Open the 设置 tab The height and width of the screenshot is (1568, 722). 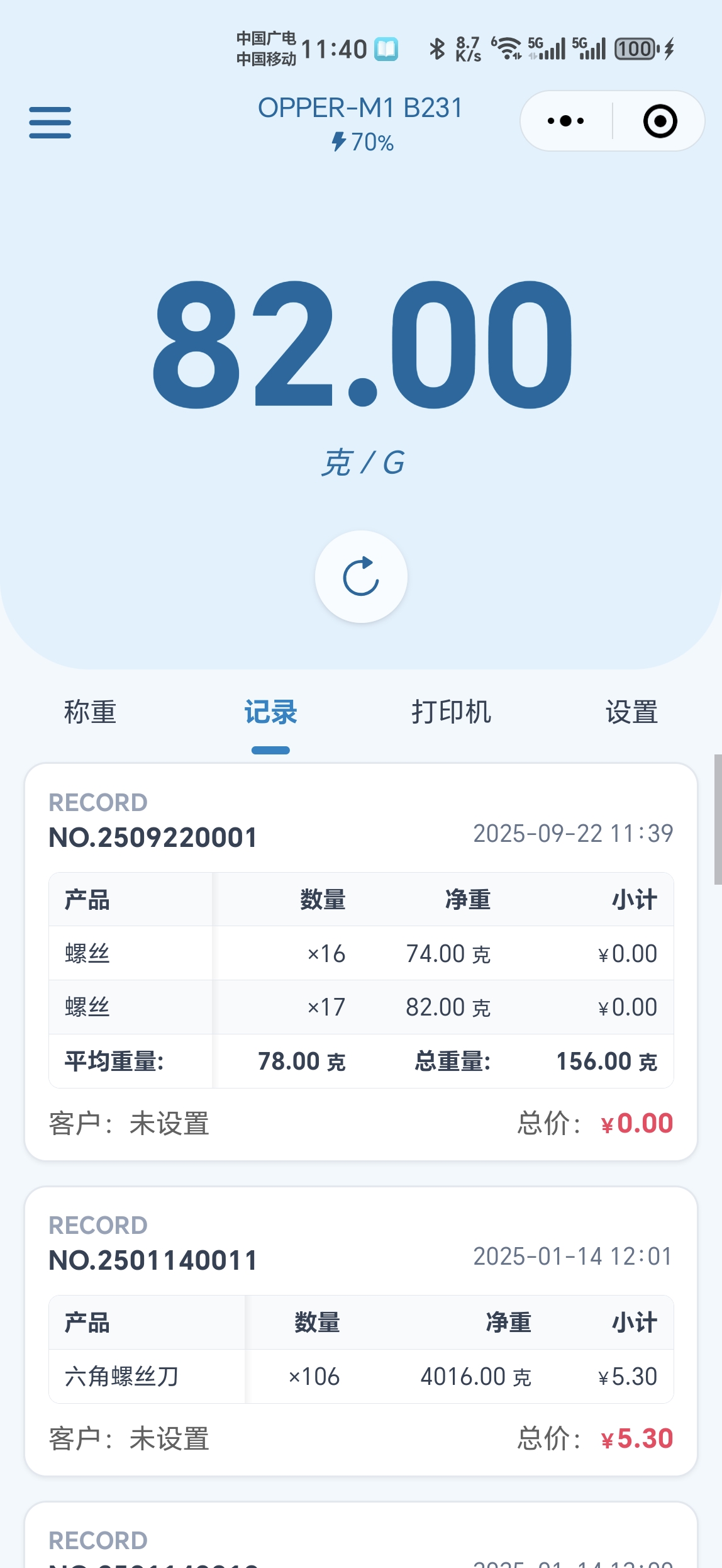point(631,713)
